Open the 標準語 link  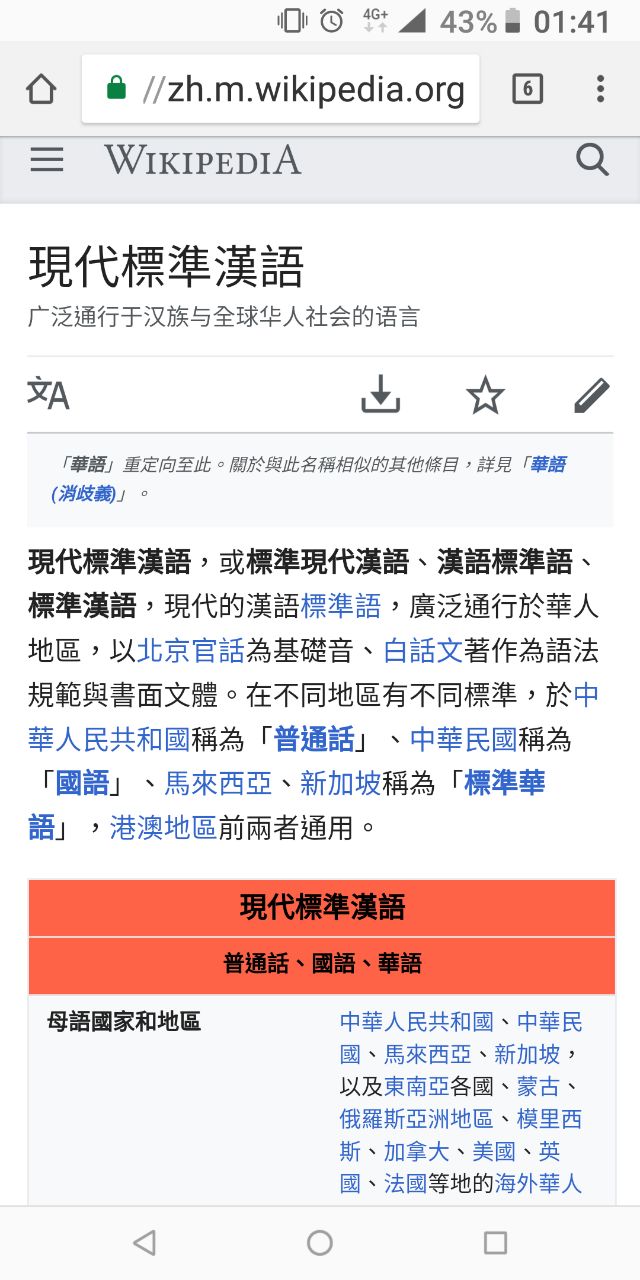(x=341, y=605)
